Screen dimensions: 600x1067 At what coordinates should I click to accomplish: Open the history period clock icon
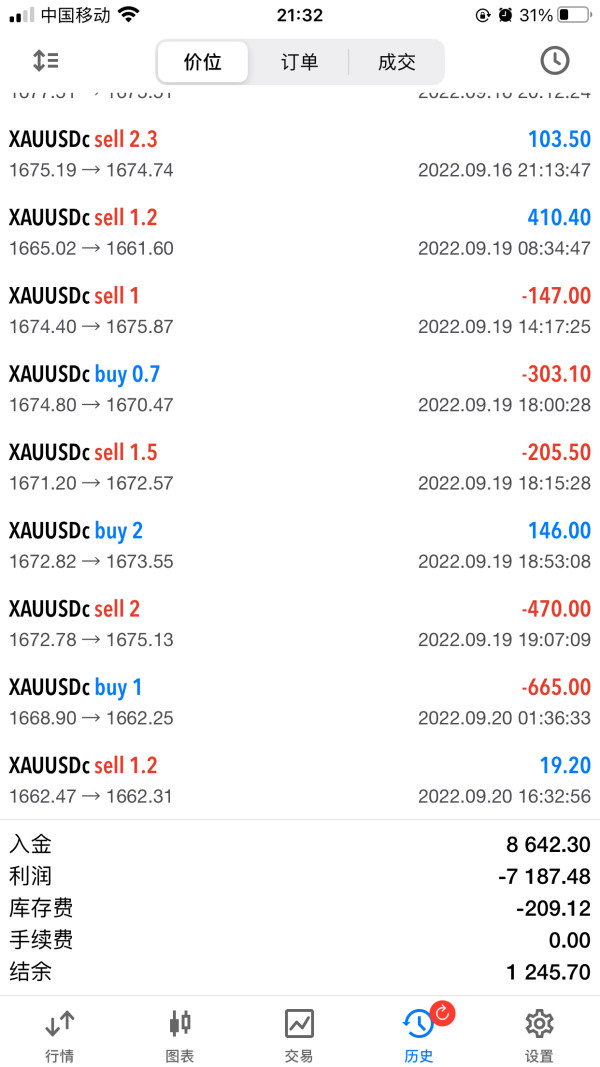point(554,61)
